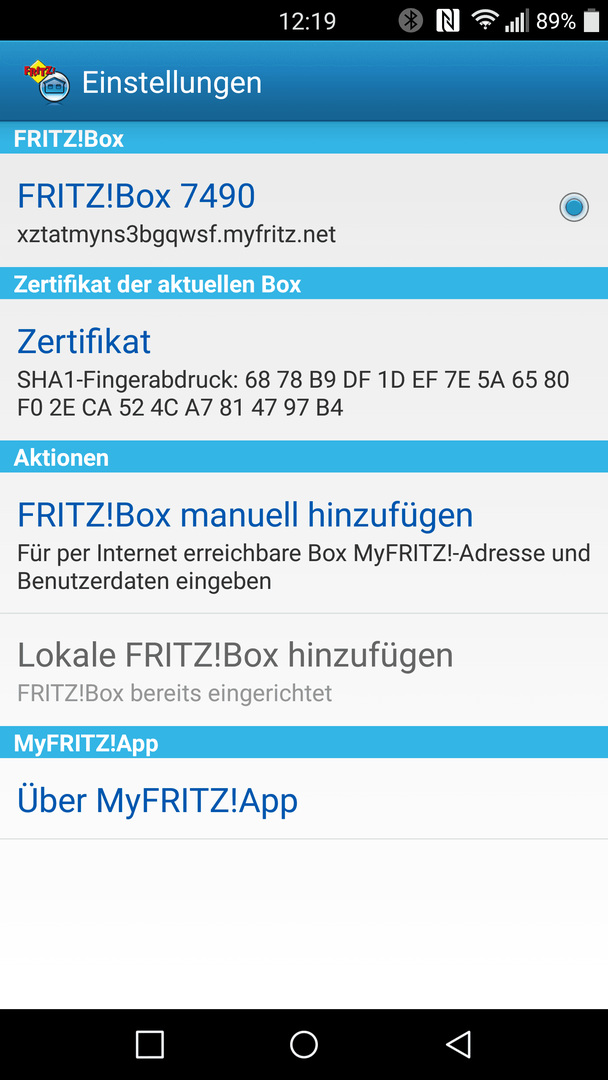Select the FRITZ!Box 7490 radio button
This screenshot has height=1080, width=608.
tap(574, 207)
